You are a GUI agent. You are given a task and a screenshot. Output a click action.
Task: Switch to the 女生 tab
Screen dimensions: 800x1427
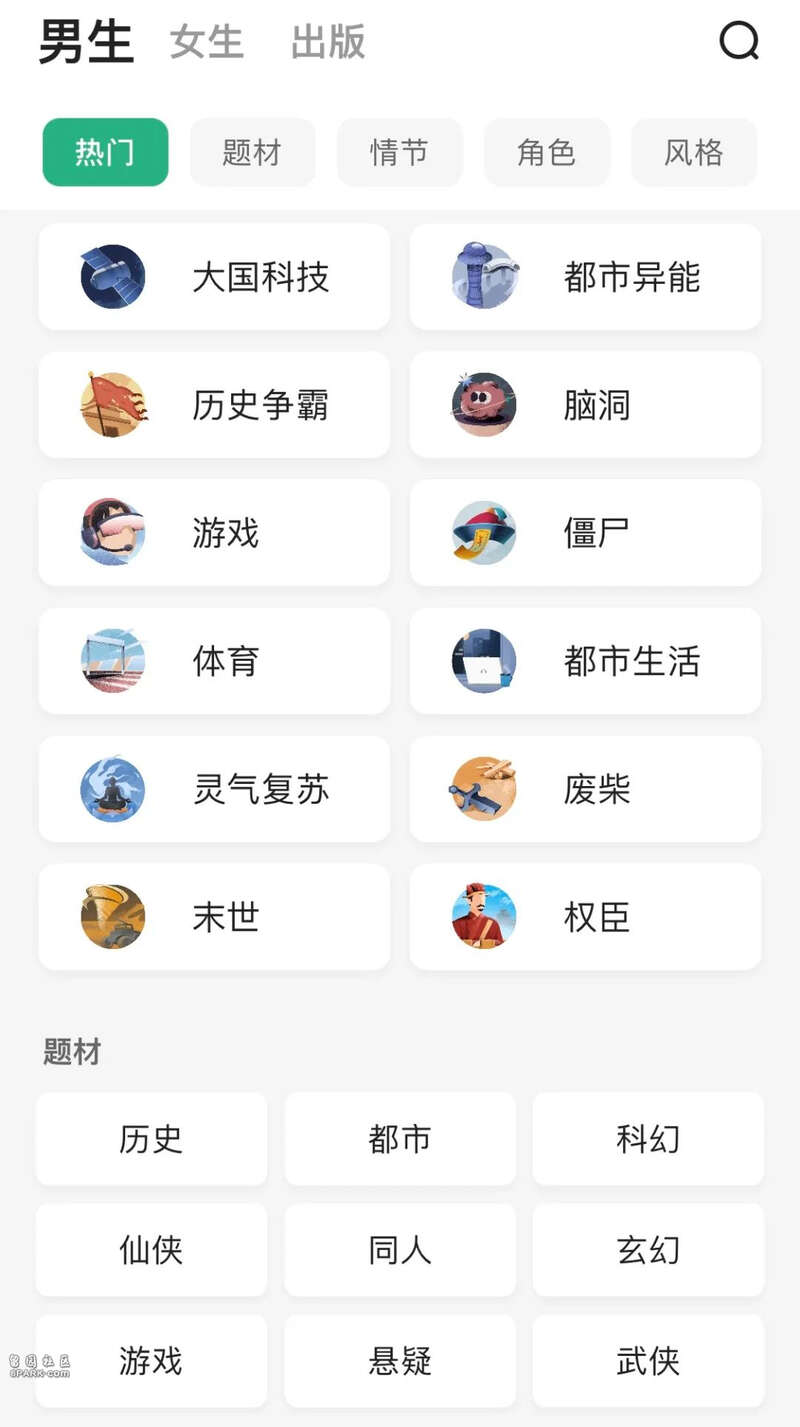coord(207,43)
